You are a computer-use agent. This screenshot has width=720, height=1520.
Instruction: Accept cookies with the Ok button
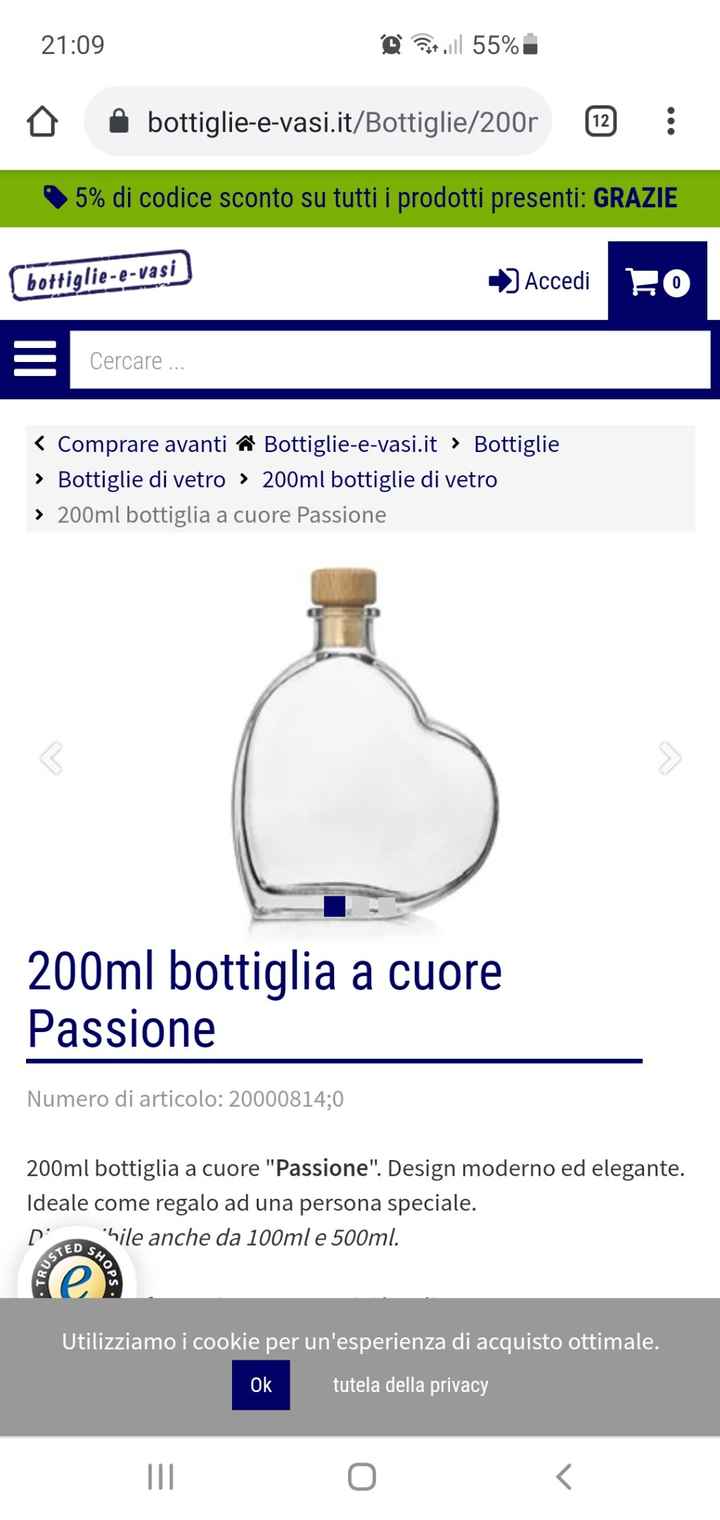260,1385
